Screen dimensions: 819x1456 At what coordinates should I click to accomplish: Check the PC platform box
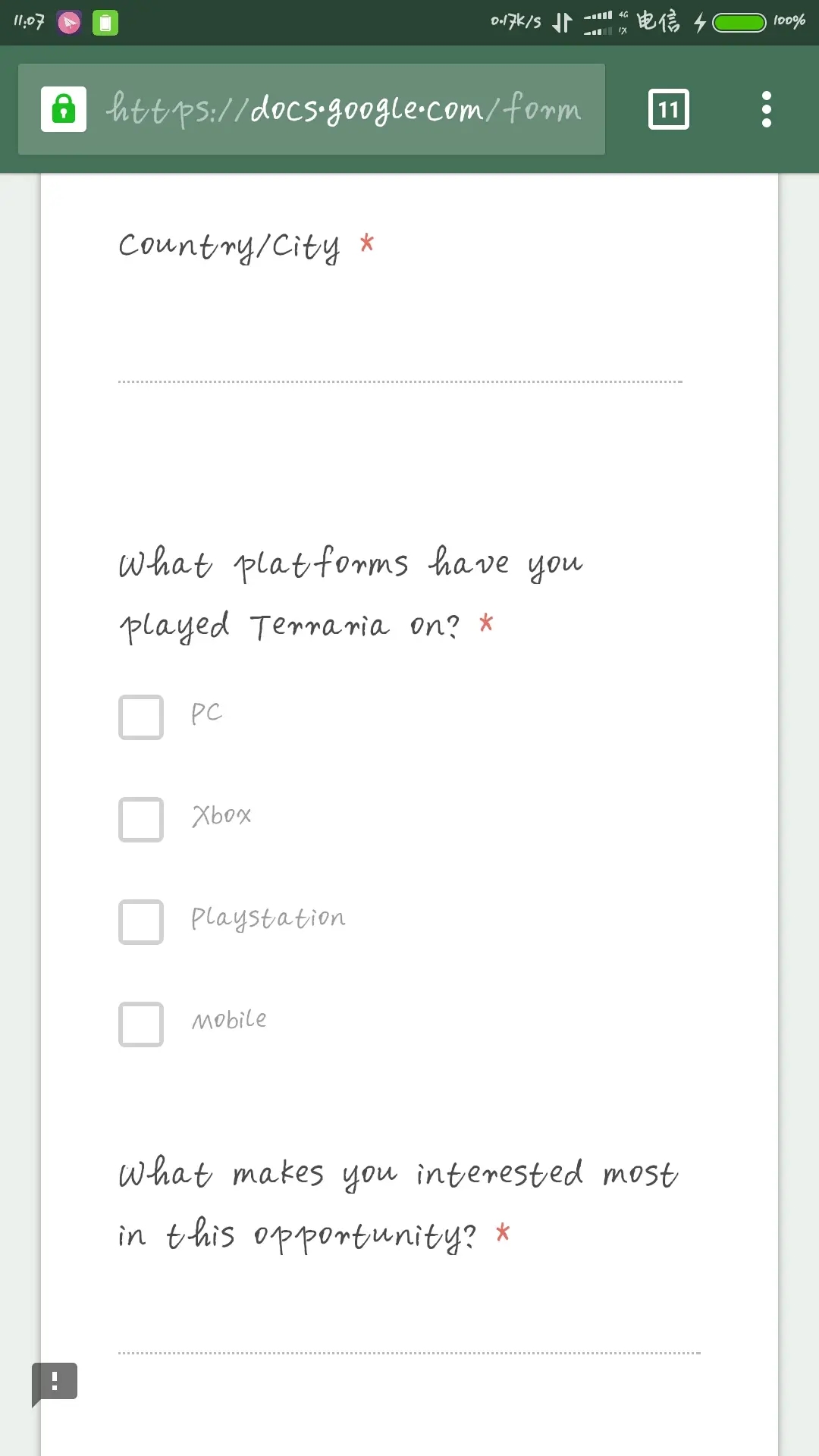141,717
